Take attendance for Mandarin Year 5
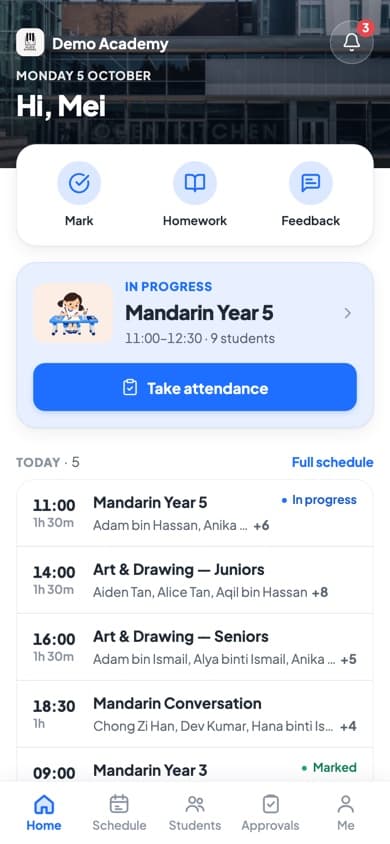 tap(195, 388)
